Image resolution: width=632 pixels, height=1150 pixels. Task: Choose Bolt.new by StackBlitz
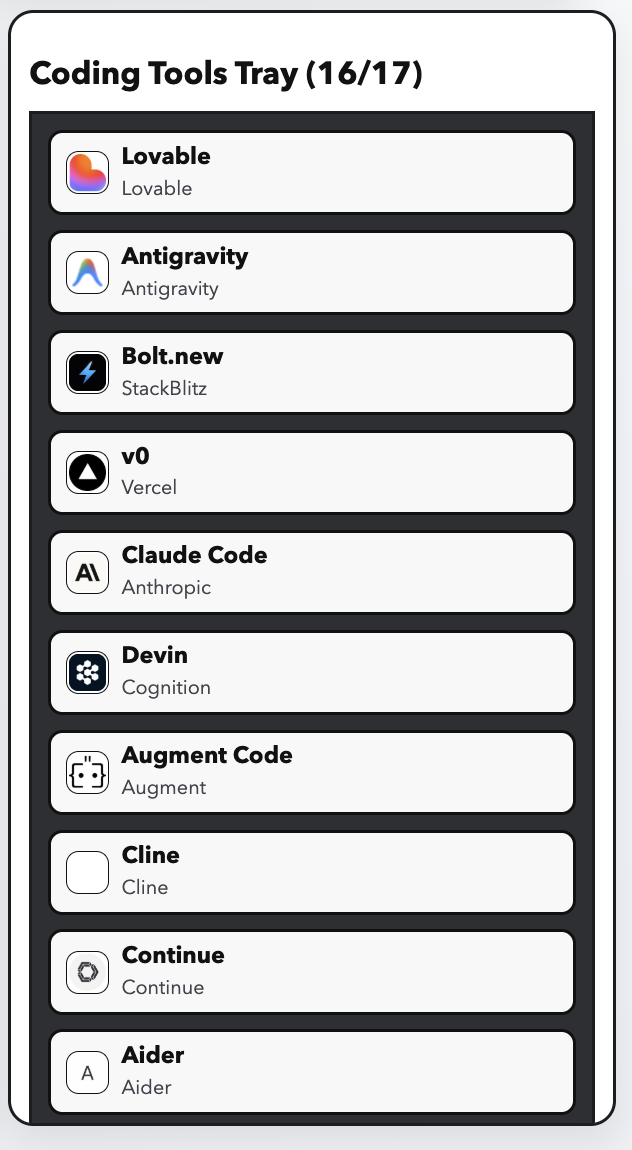point(312,372)
